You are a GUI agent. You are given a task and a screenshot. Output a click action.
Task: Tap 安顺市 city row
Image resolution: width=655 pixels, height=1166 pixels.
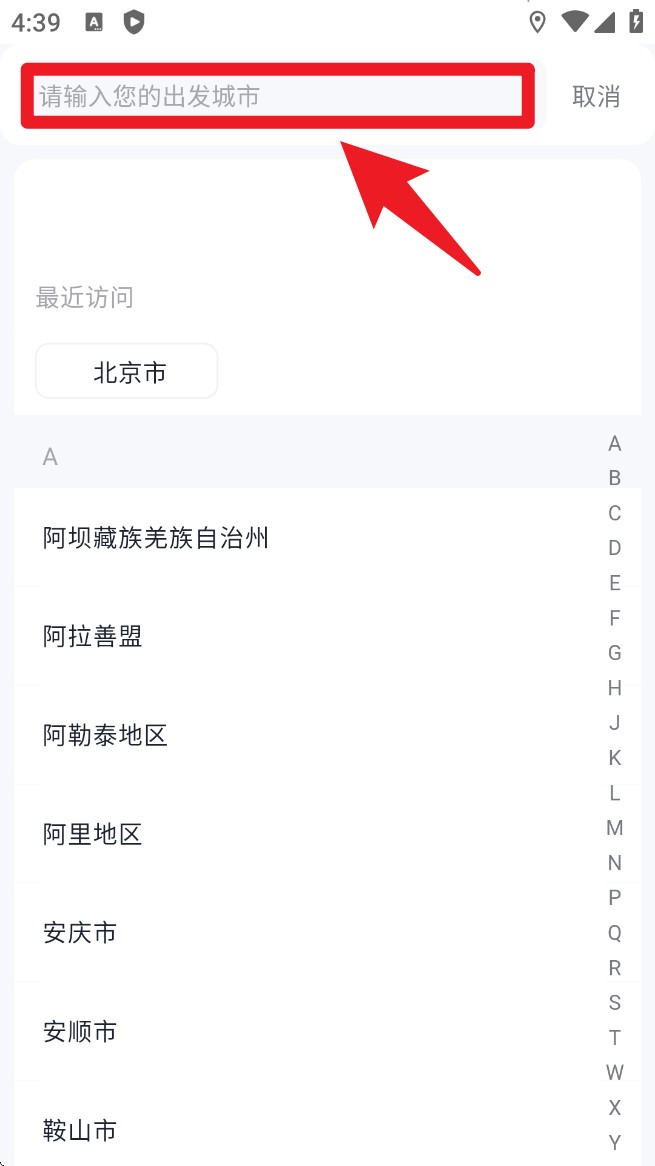click(x=80, y=1031)
